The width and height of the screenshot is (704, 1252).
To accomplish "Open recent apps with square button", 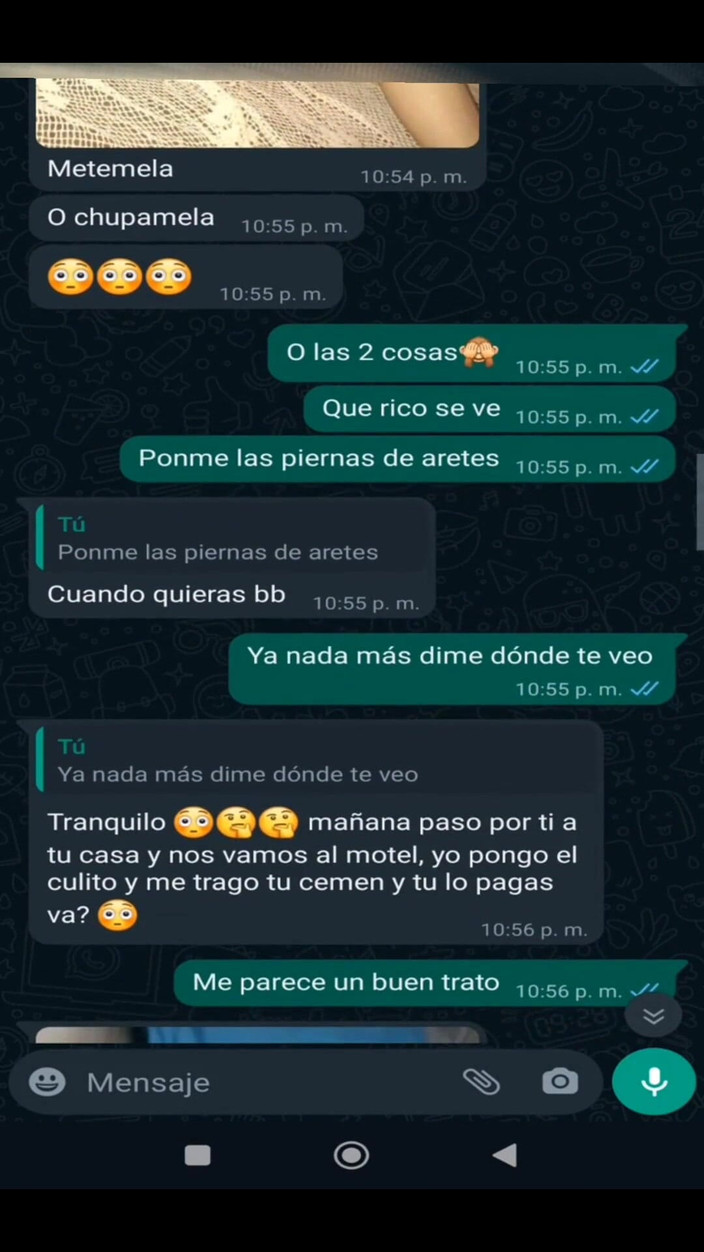I will tap(198, 1156).
